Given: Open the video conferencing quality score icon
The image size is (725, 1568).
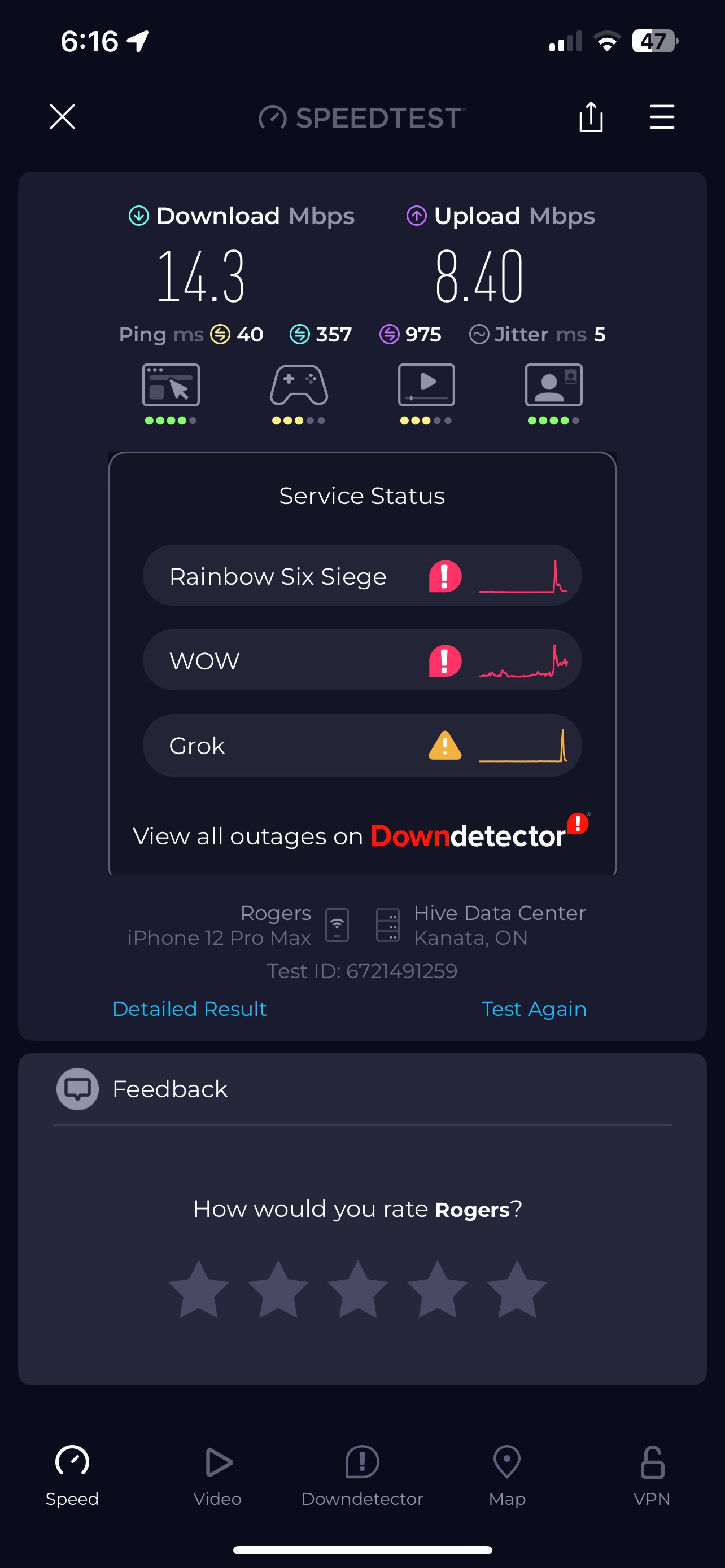Looking at the screenshot, I should [553, 386].
